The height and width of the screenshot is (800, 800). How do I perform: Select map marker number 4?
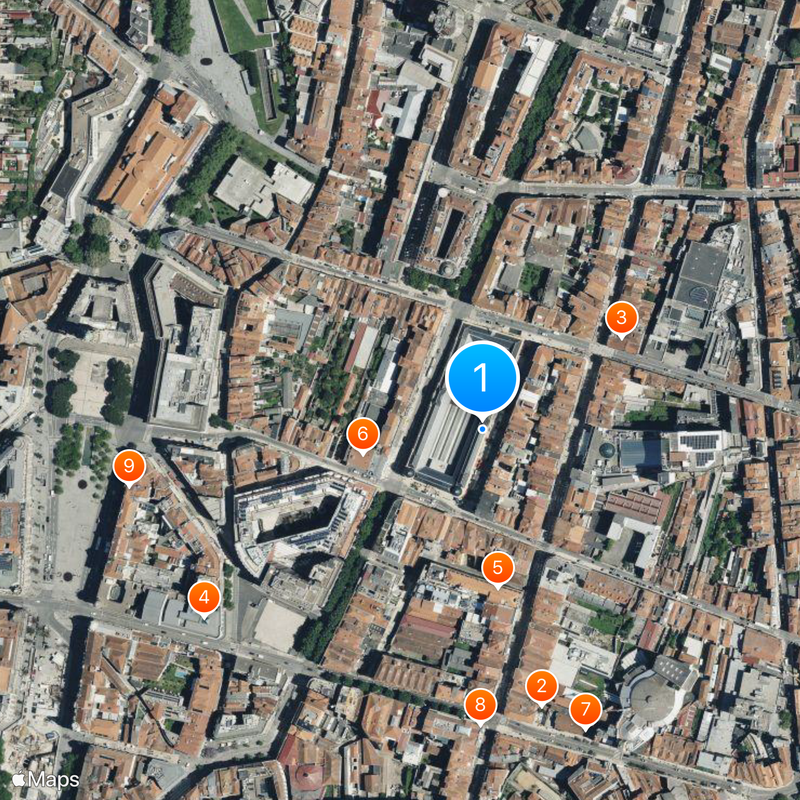click(204, 599)
